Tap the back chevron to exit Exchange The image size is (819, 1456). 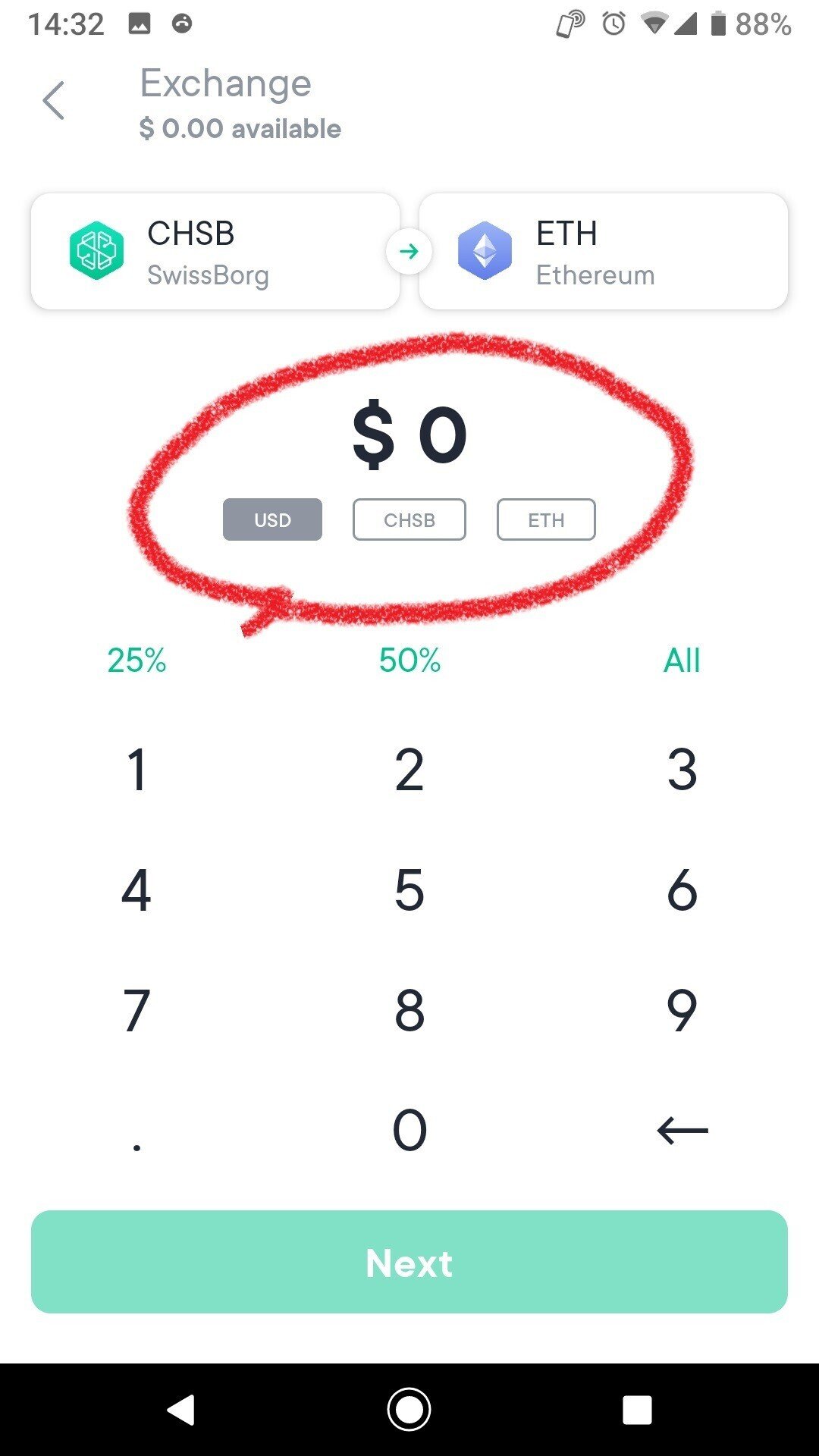pyautogui.click(x=53, y=101)
